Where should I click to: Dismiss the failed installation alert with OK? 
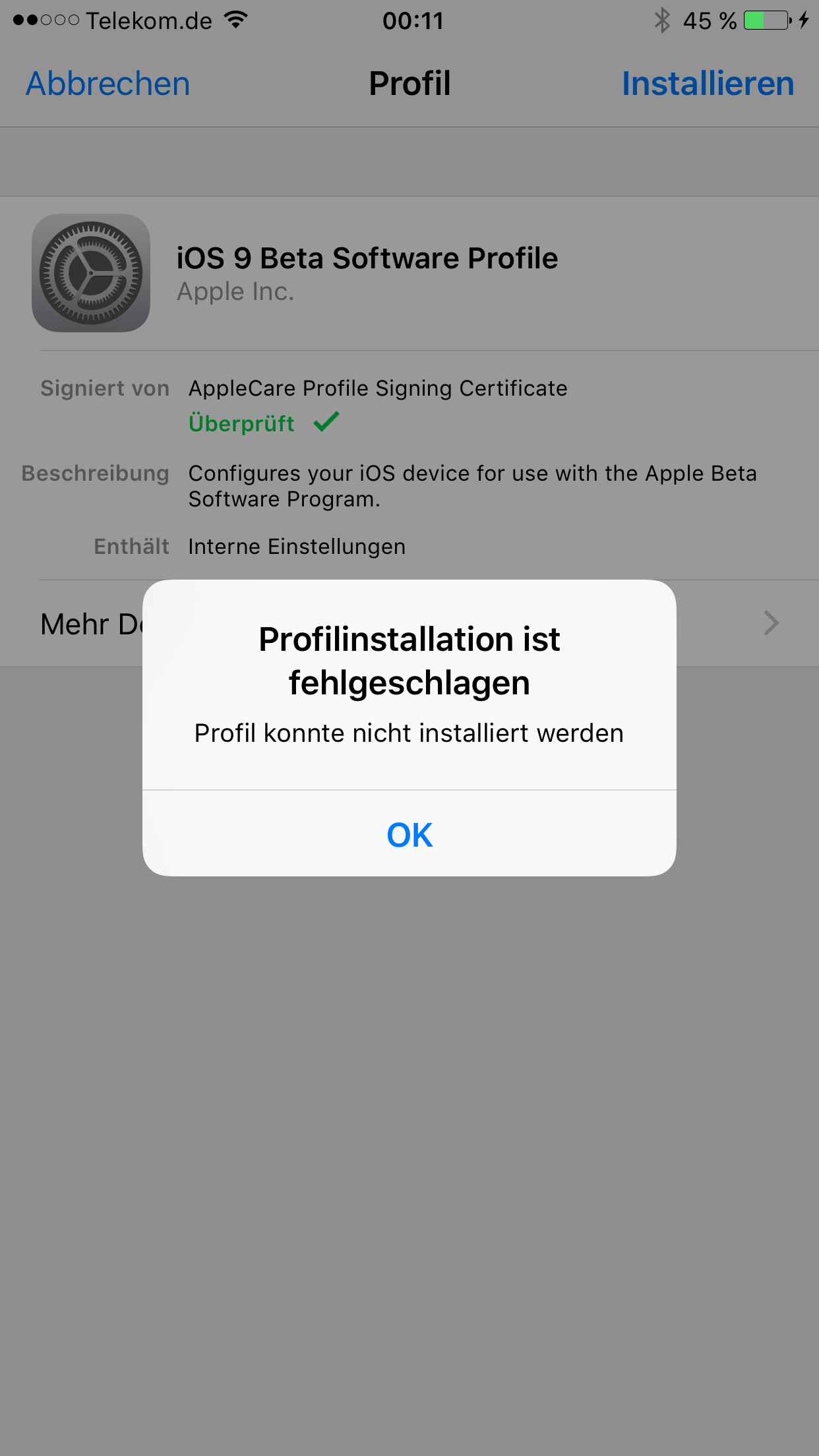click(x=409, y=835)
